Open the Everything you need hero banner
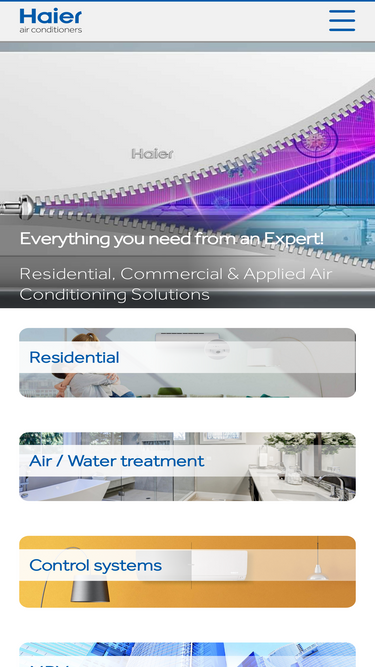Viewport: 375px width, 667px height. click(x=188, y=180)
